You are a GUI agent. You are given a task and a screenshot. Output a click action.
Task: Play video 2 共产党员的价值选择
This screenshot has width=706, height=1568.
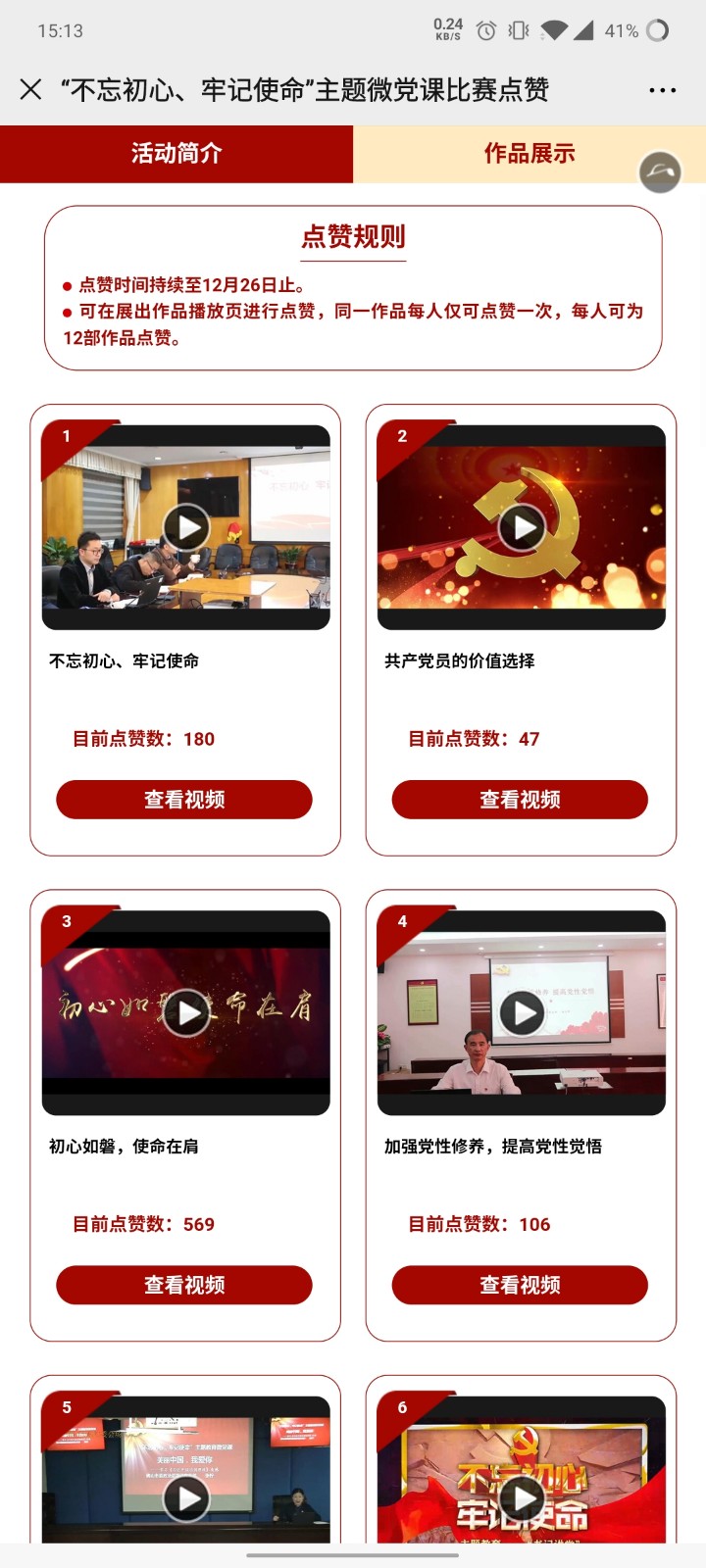(522, 528)
